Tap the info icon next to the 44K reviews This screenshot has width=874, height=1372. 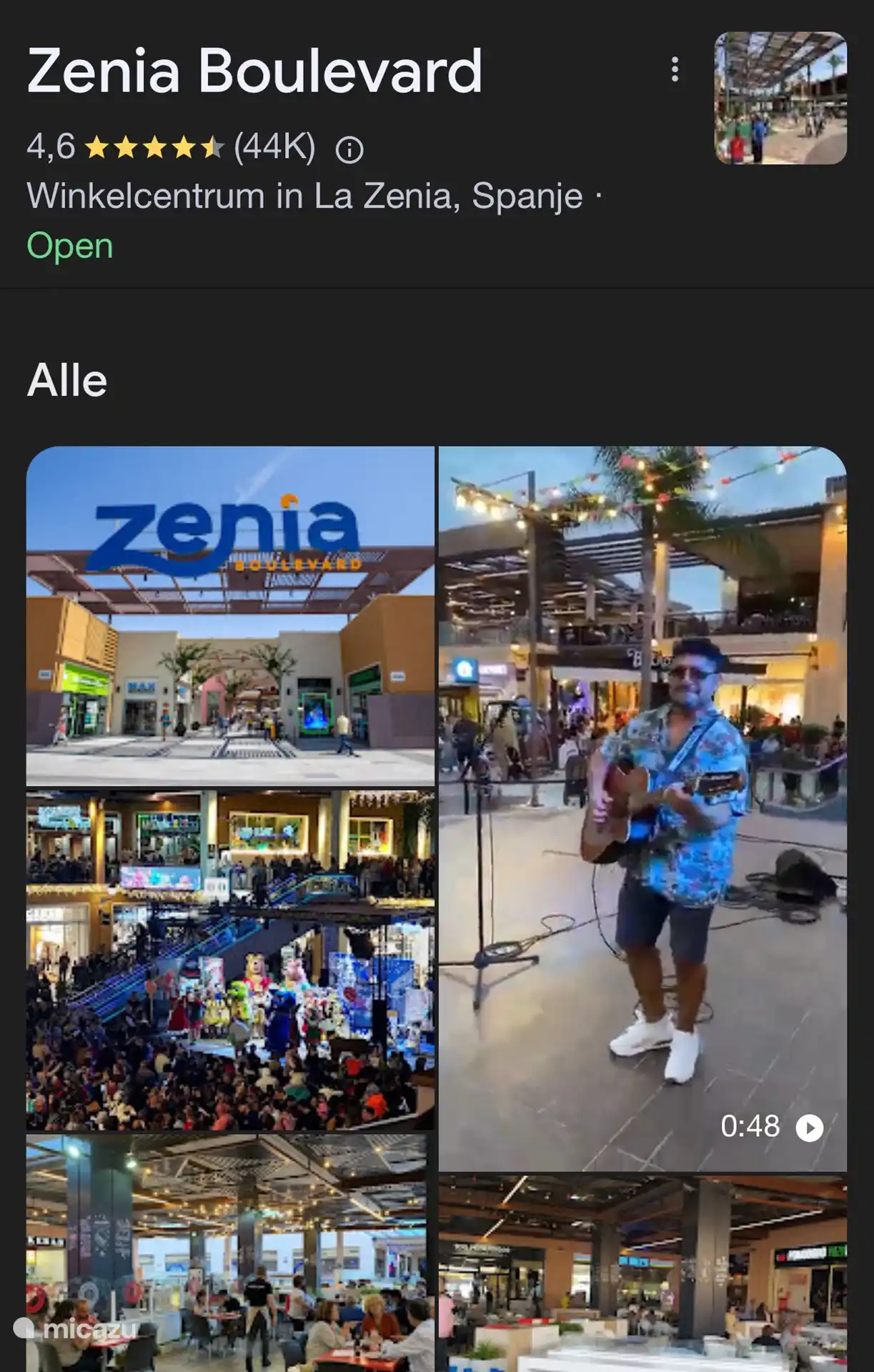point(349,149)
